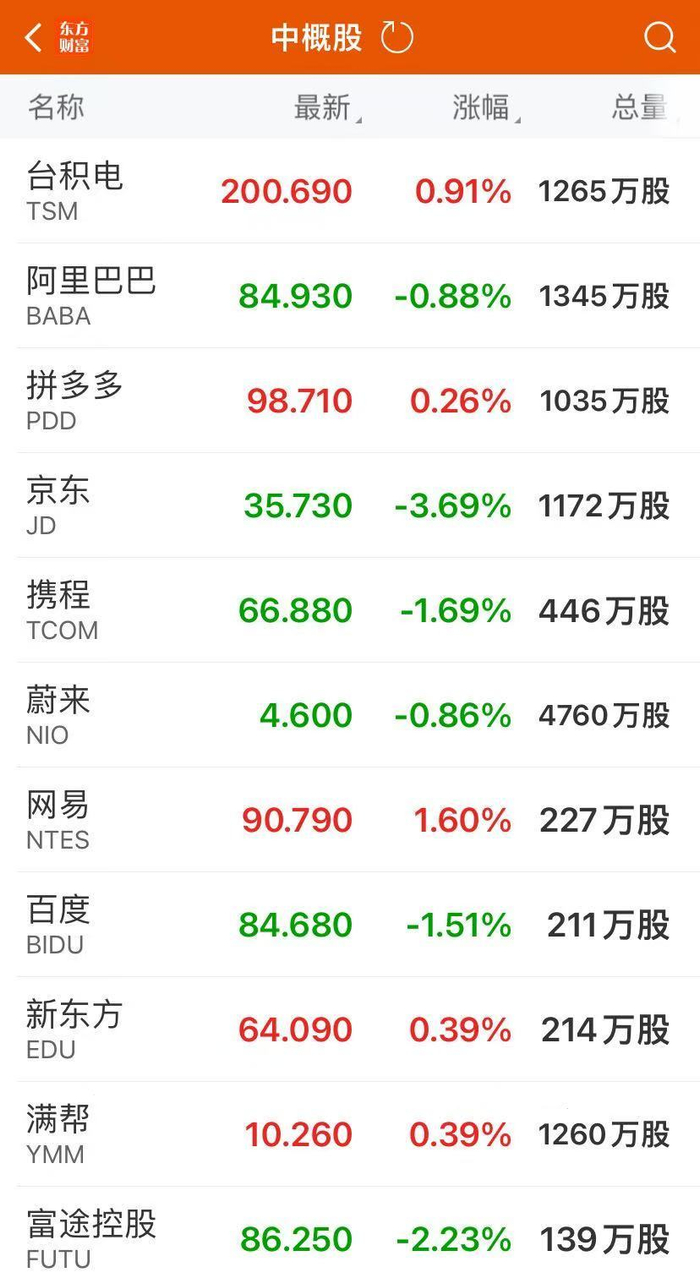This screenshot has width=700, height=1278.
Task: Open the 台积电 TSM stock row
Action: pos(350,190)
